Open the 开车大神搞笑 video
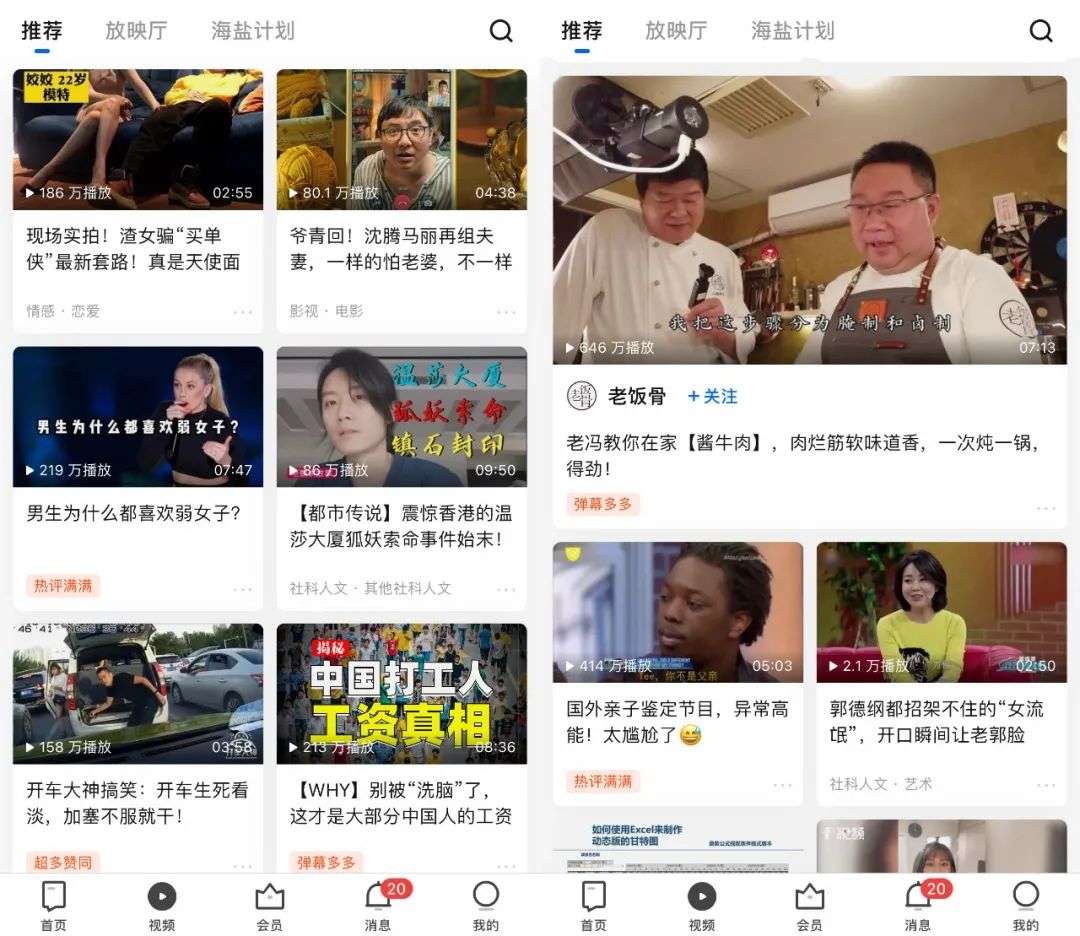The image size is (1080, 936). click(x=138, y=694)
